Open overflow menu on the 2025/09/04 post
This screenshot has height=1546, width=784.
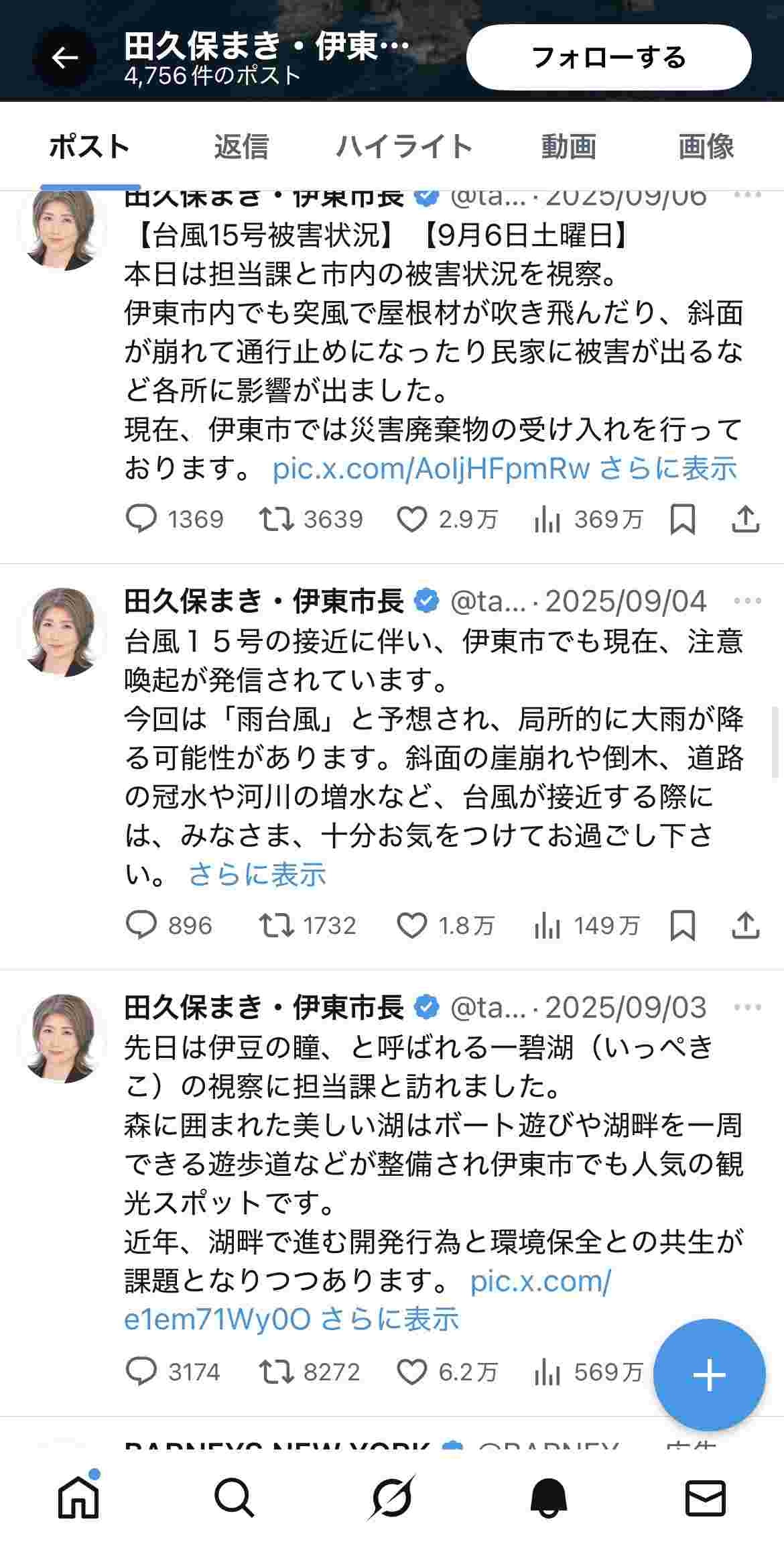tap(747, 601)
